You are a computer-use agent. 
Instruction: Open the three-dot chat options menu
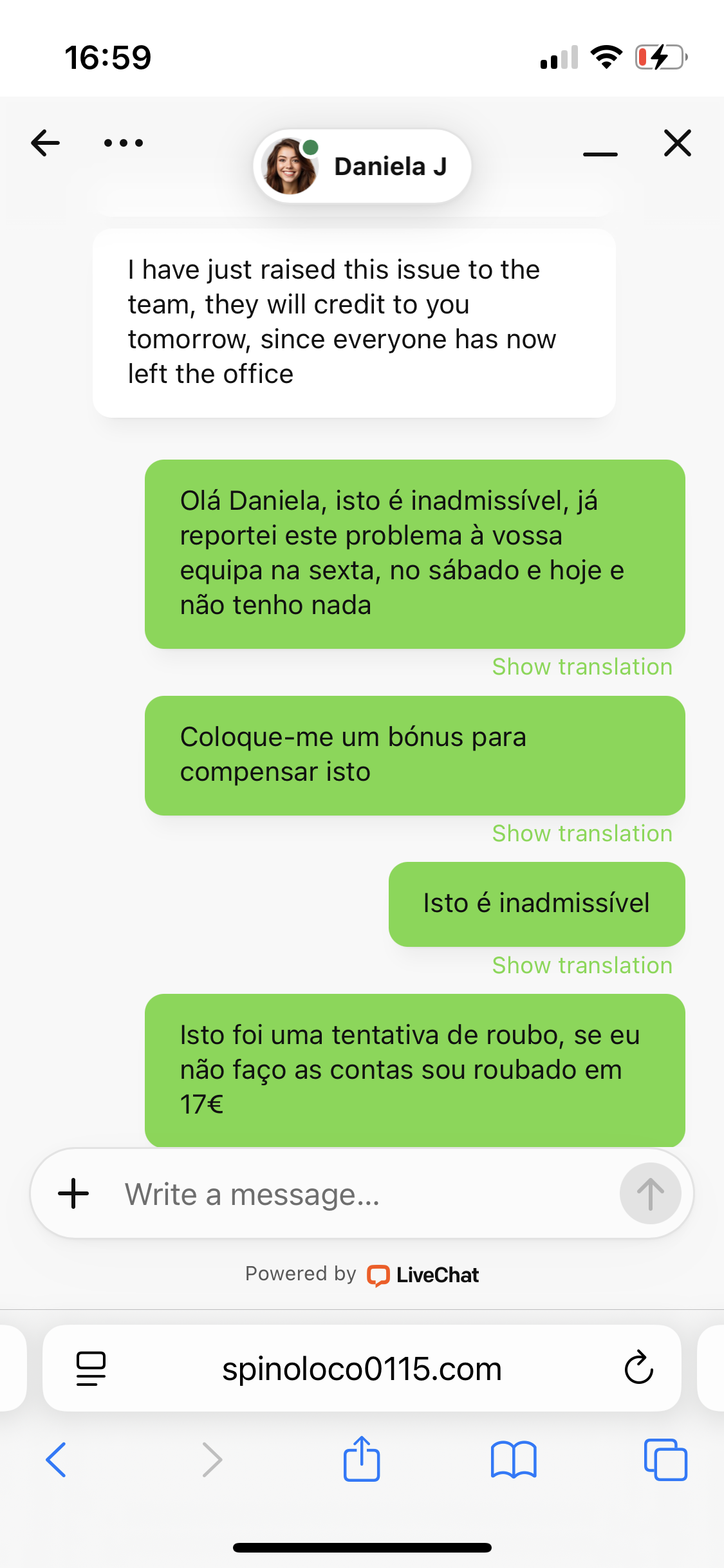[124, 143]
